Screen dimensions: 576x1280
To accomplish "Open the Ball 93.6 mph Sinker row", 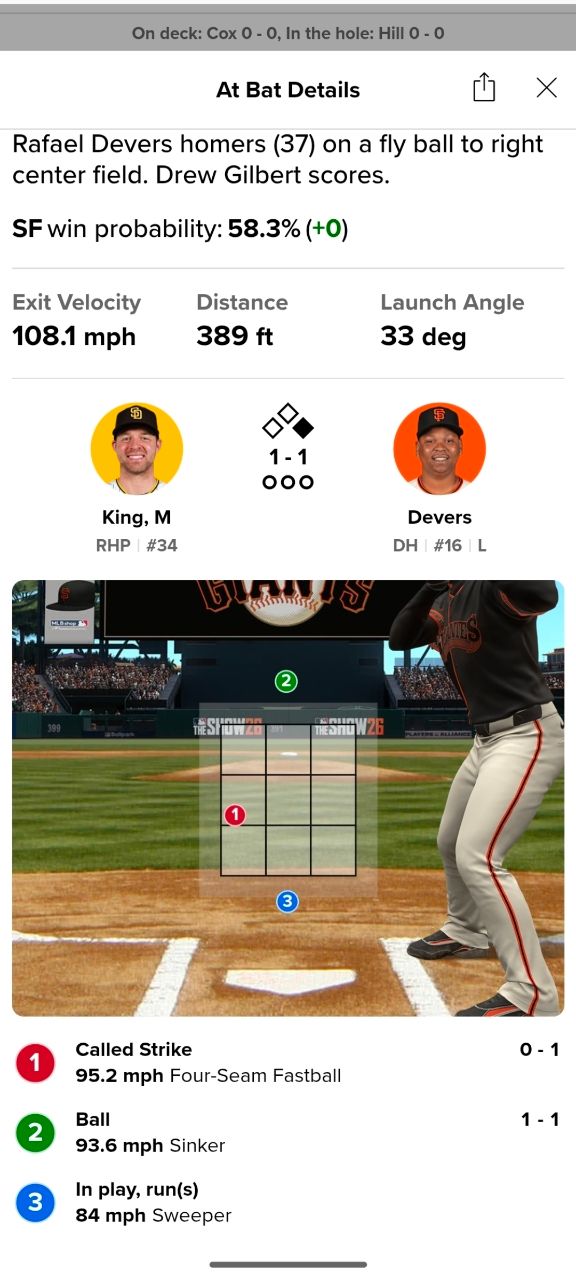I will [288, 1133].
